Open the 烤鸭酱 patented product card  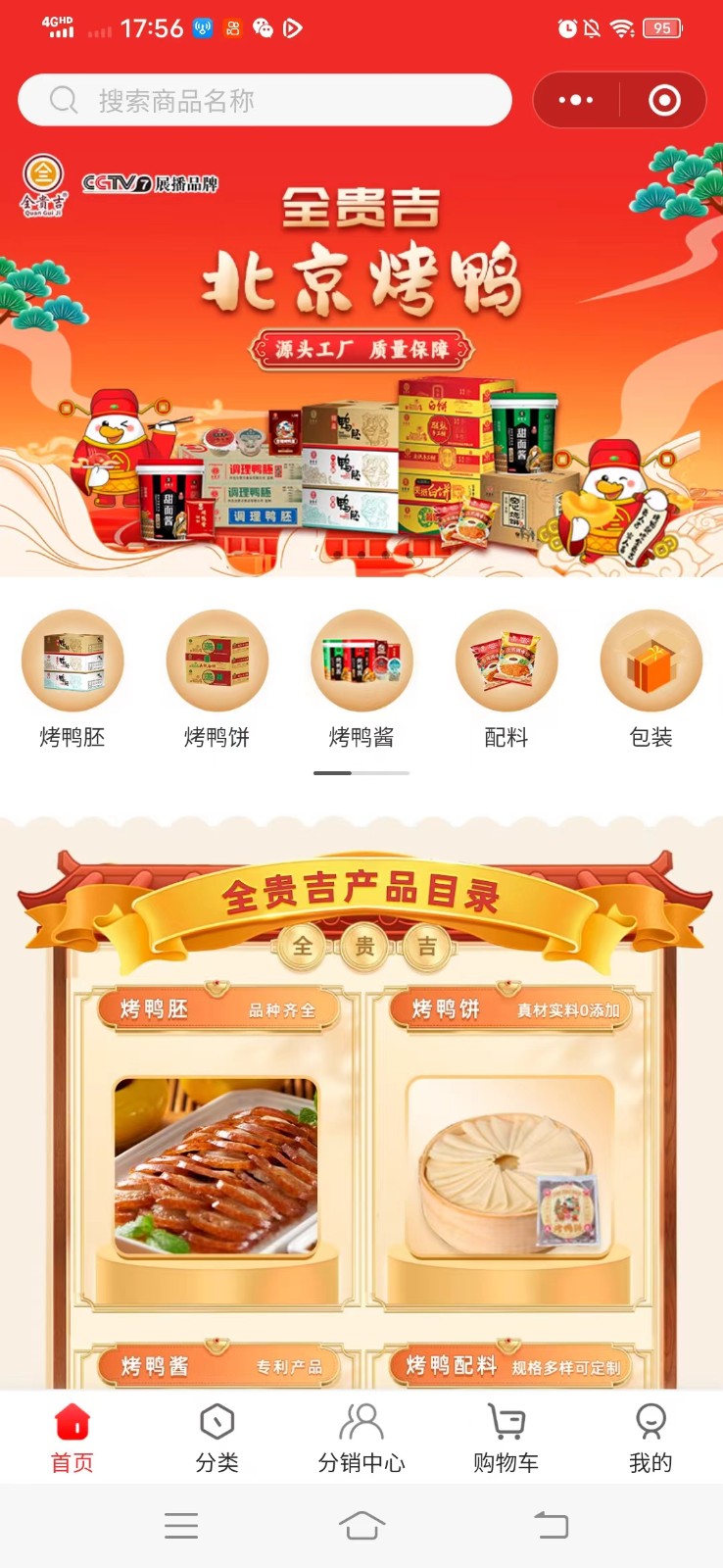pos(218,1367)
